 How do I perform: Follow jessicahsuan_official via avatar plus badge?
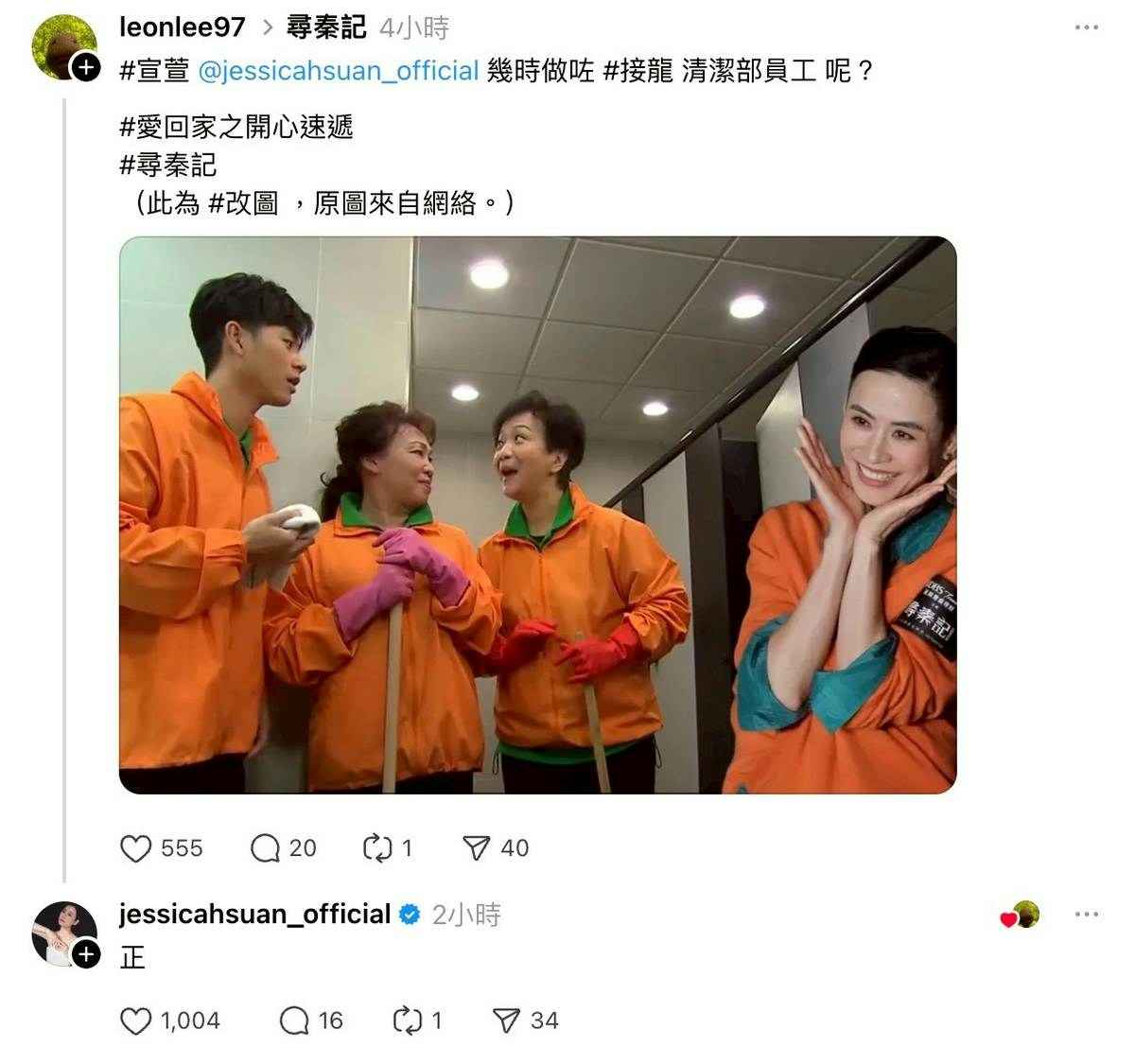pyautogui.click(x=86, y=953)
